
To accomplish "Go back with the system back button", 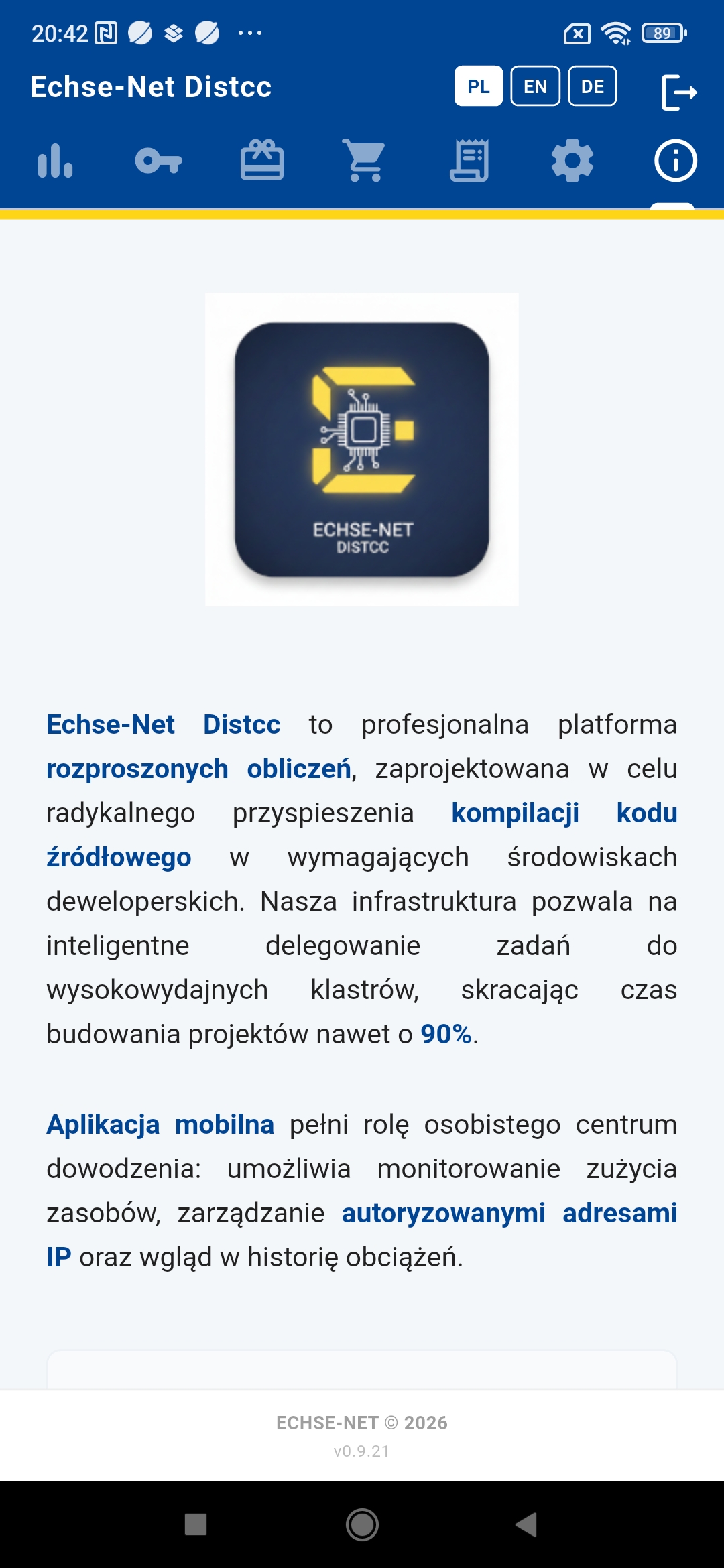I will (x=527, y=1524).
